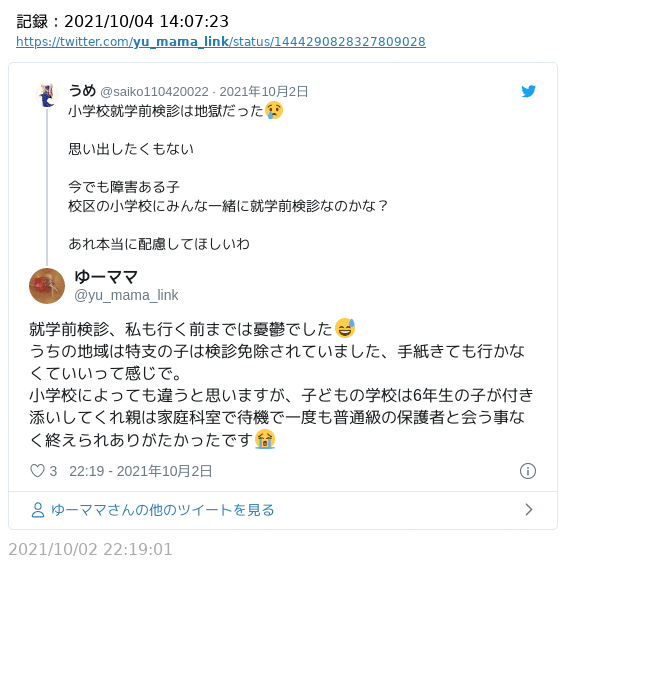Open the tweet info icon
The width and height of the screenshot is (660, 693).
point(528,471)
